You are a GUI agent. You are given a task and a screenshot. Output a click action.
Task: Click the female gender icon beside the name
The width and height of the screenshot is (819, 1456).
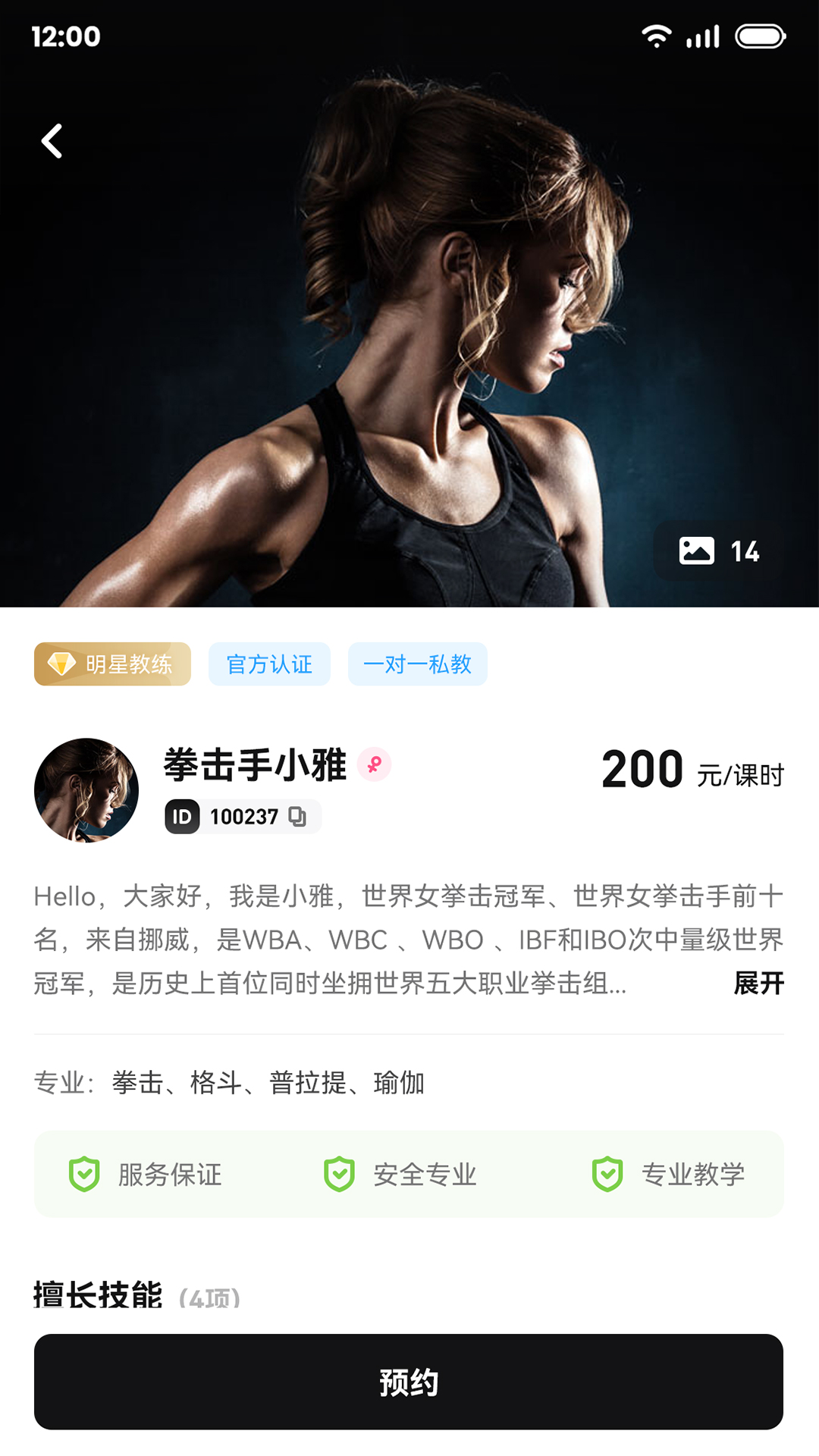pyautogui.click(x=375, y=764)
